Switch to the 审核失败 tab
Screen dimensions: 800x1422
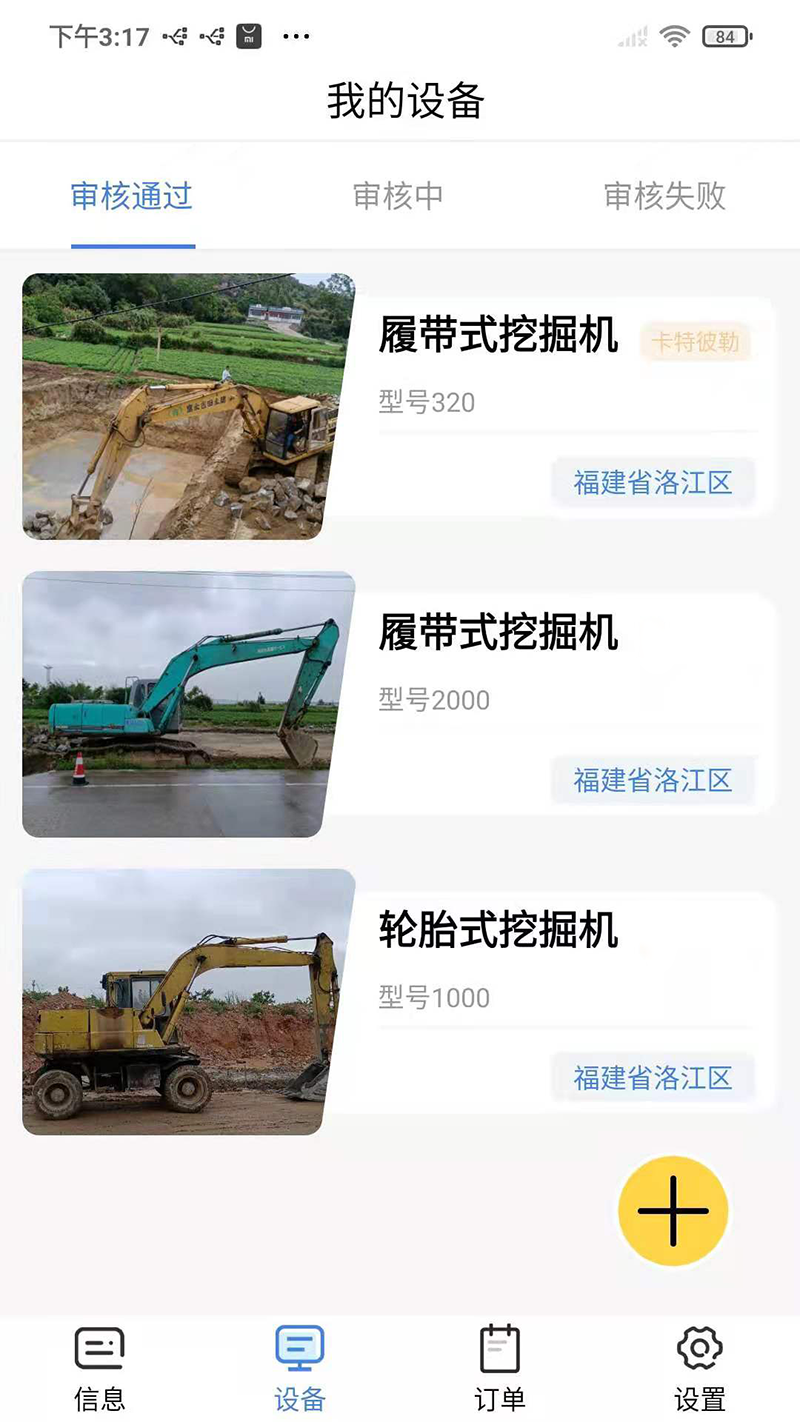click(x=665, y=197)
